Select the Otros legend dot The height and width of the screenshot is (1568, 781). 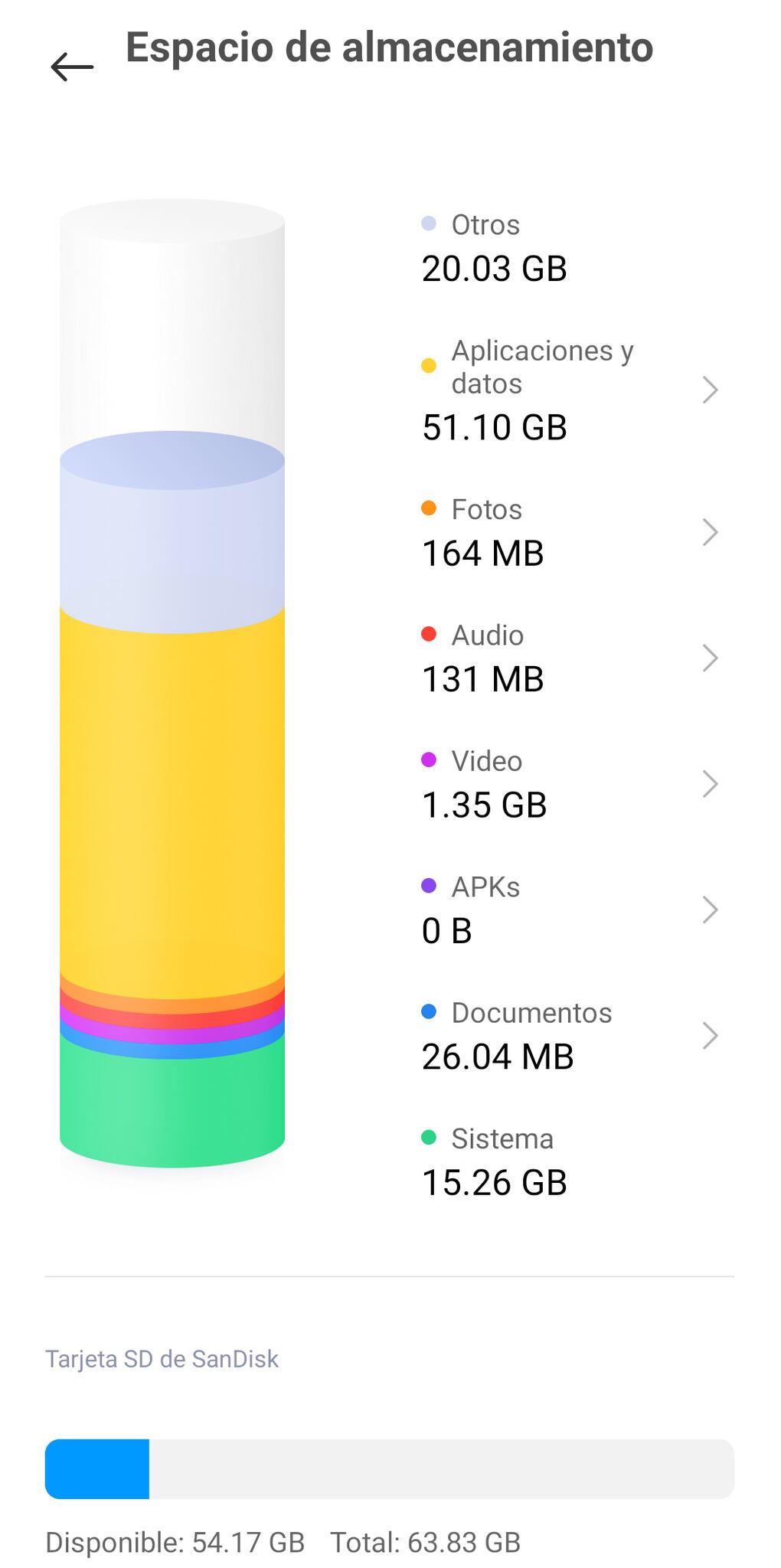pos(430,224)
